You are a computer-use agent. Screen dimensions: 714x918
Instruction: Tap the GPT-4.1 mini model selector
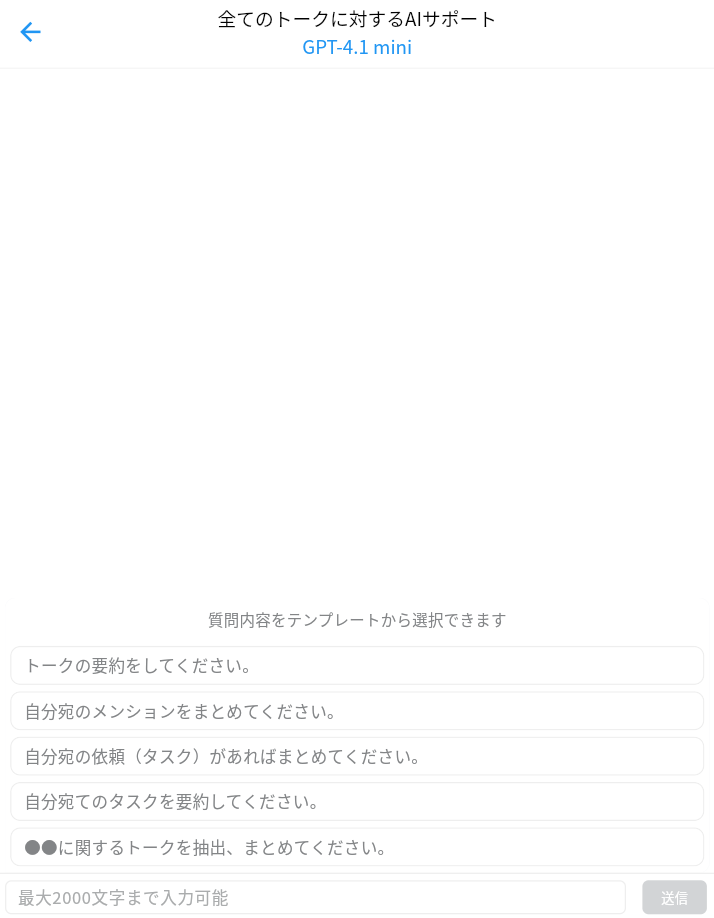tap(357, 48)
